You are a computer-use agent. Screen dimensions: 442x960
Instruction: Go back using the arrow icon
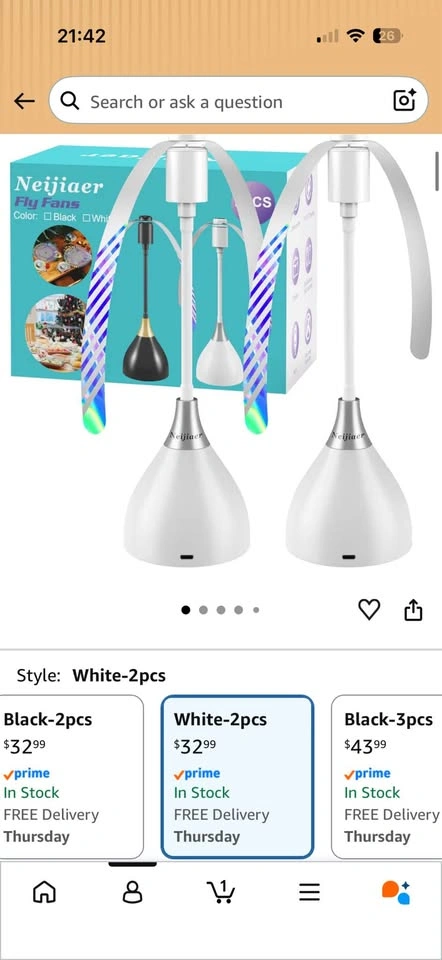(x=24, y=101)
